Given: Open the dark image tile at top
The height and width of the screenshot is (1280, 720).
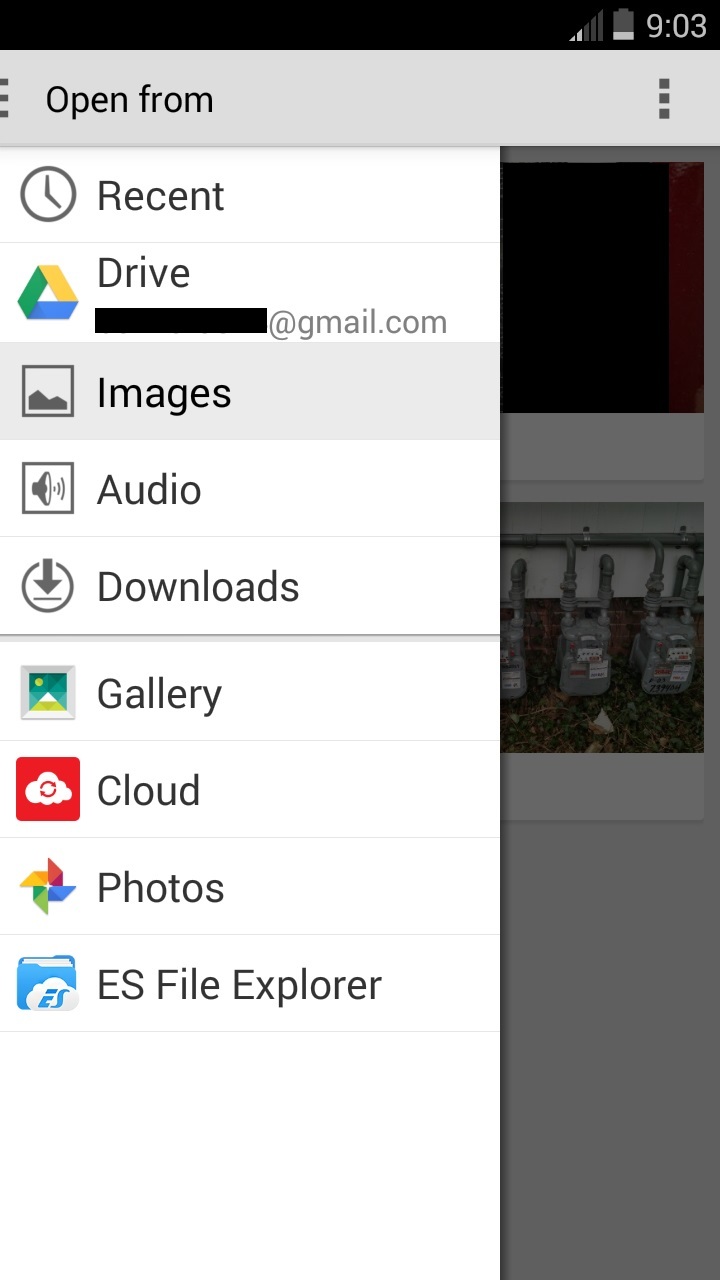Looking at the screenshot, I should click(x=600, y=288).
